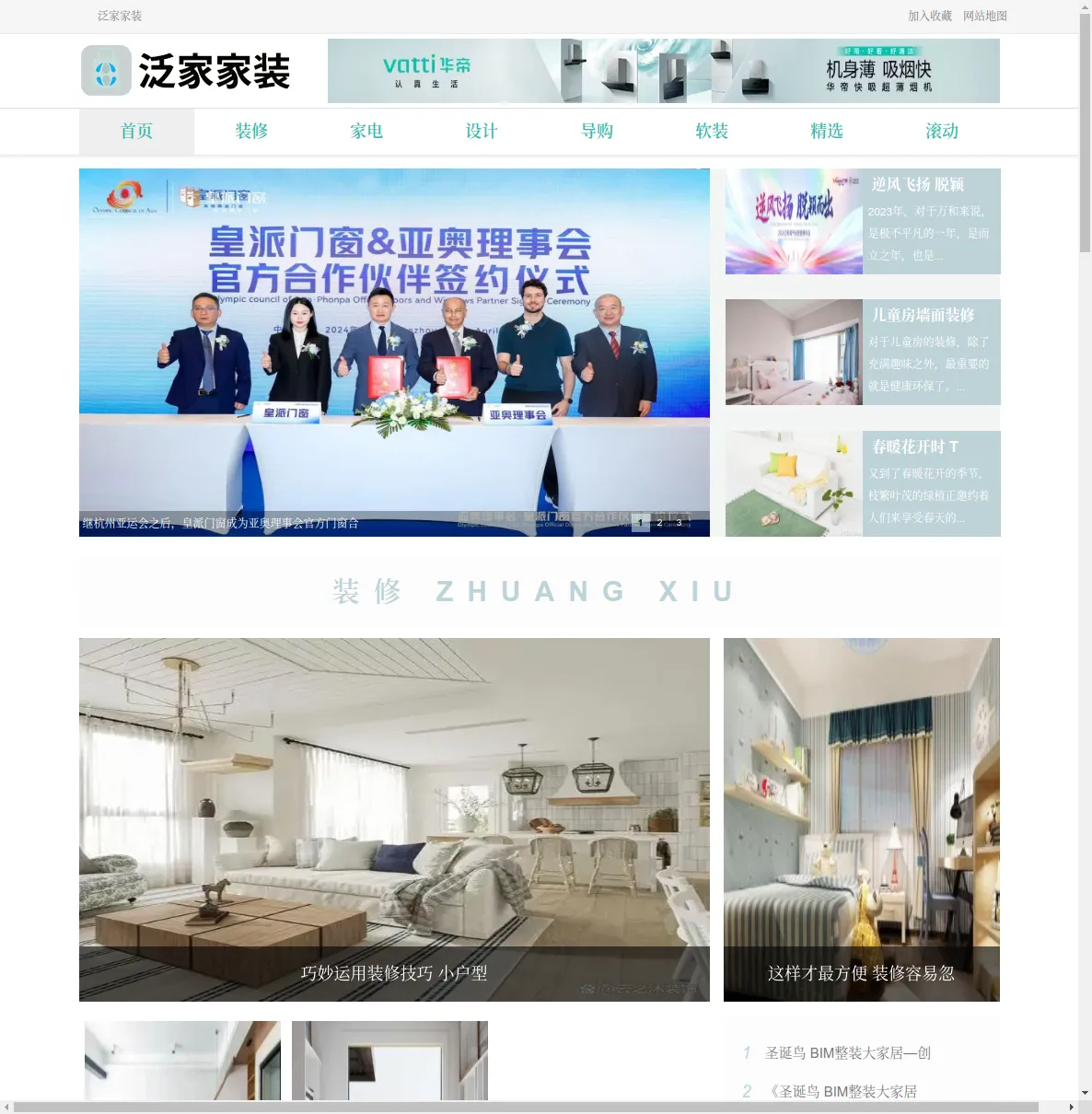Screen dimensions: 1092x1114
Task: Open the 网站地图 link
Action: (x=984, y=16)
